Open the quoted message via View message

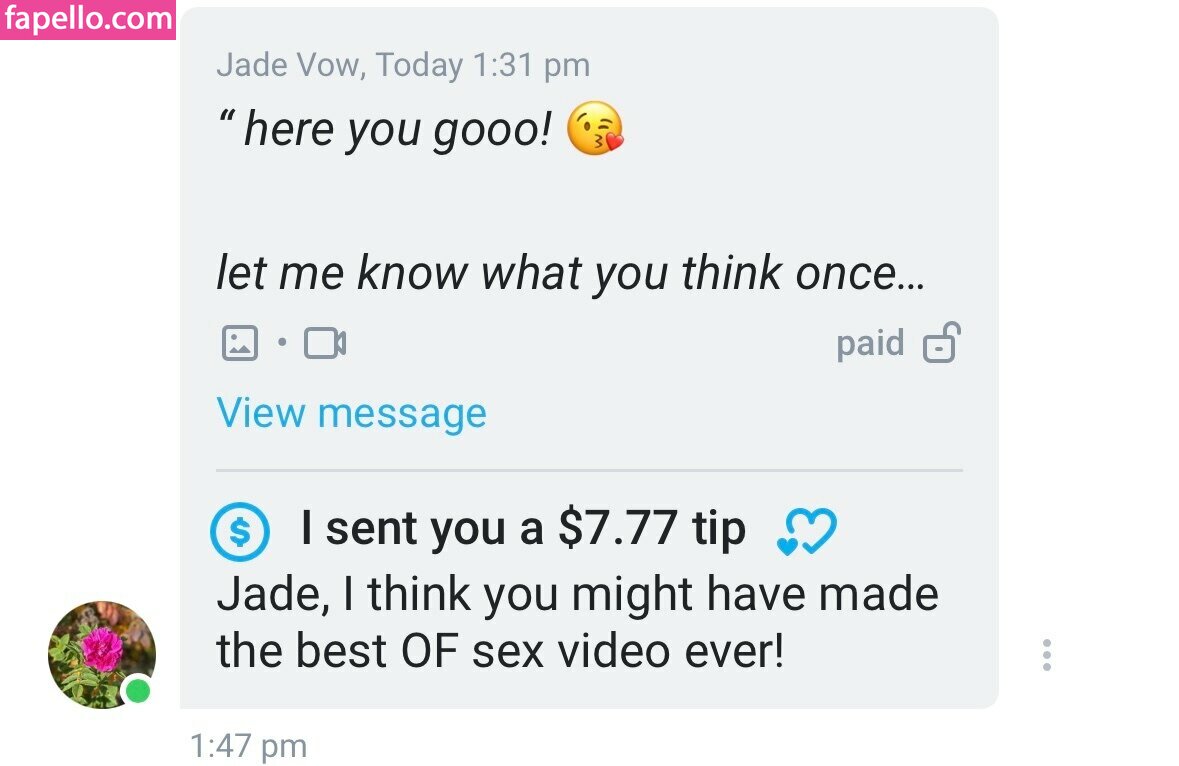[x=351, y=413]
